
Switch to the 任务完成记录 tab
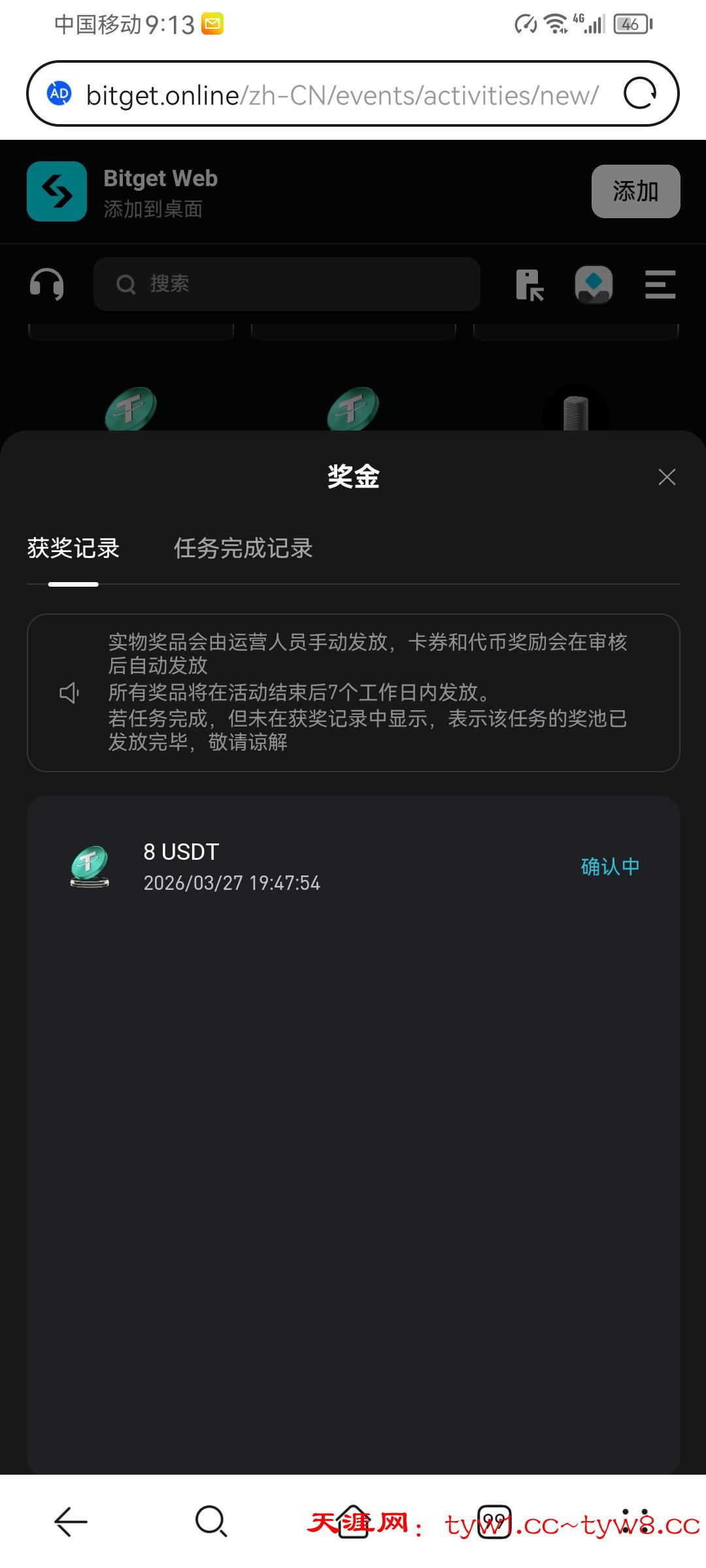[x=244, y=549]
